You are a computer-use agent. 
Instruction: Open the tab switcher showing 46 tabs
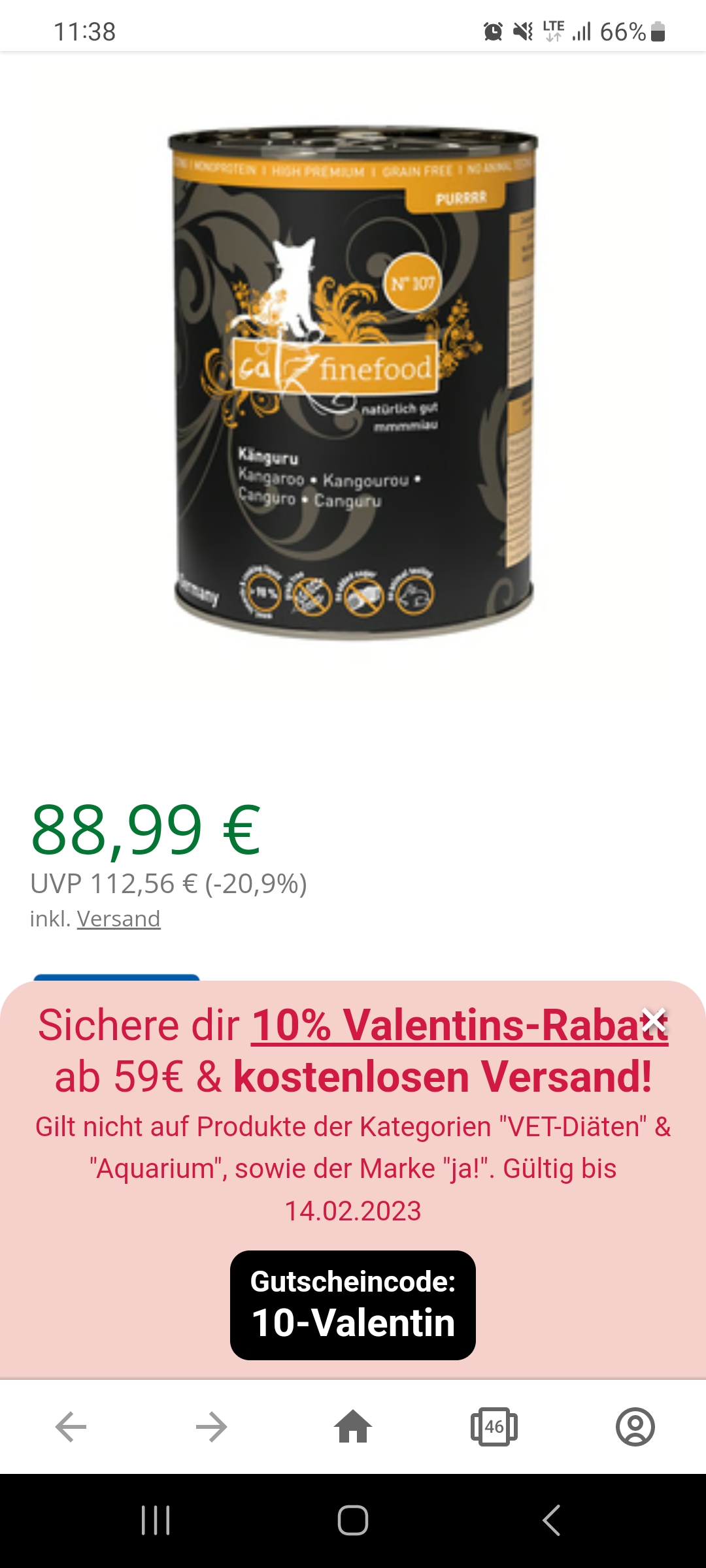[494, 1427]
